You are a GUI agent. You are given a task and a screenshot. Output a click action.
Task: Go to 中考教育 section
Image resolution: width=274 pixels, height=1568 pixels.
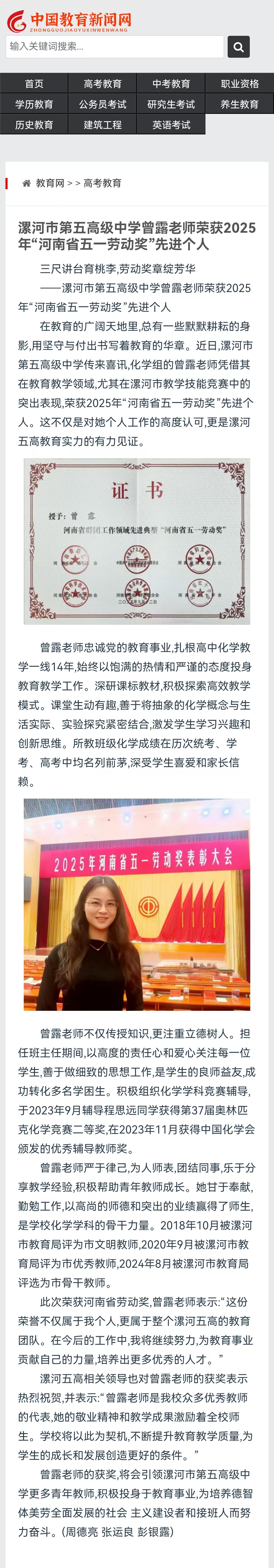tap(171, 83)
